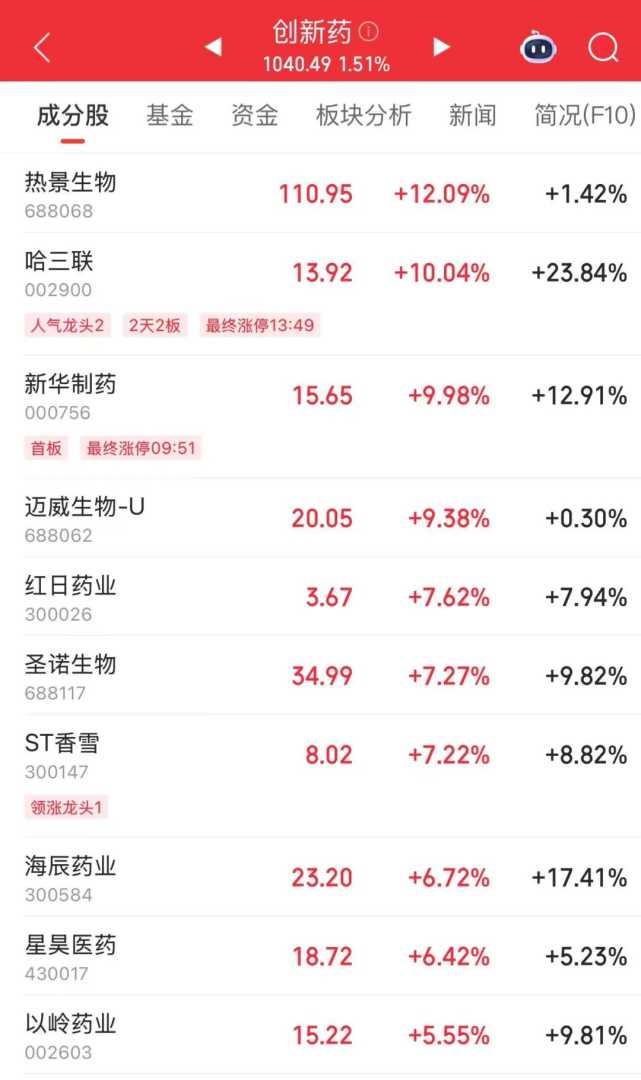Switch to the 资金 tab
The height and width of the screenshot is (1080, 641).
(254, 115)
